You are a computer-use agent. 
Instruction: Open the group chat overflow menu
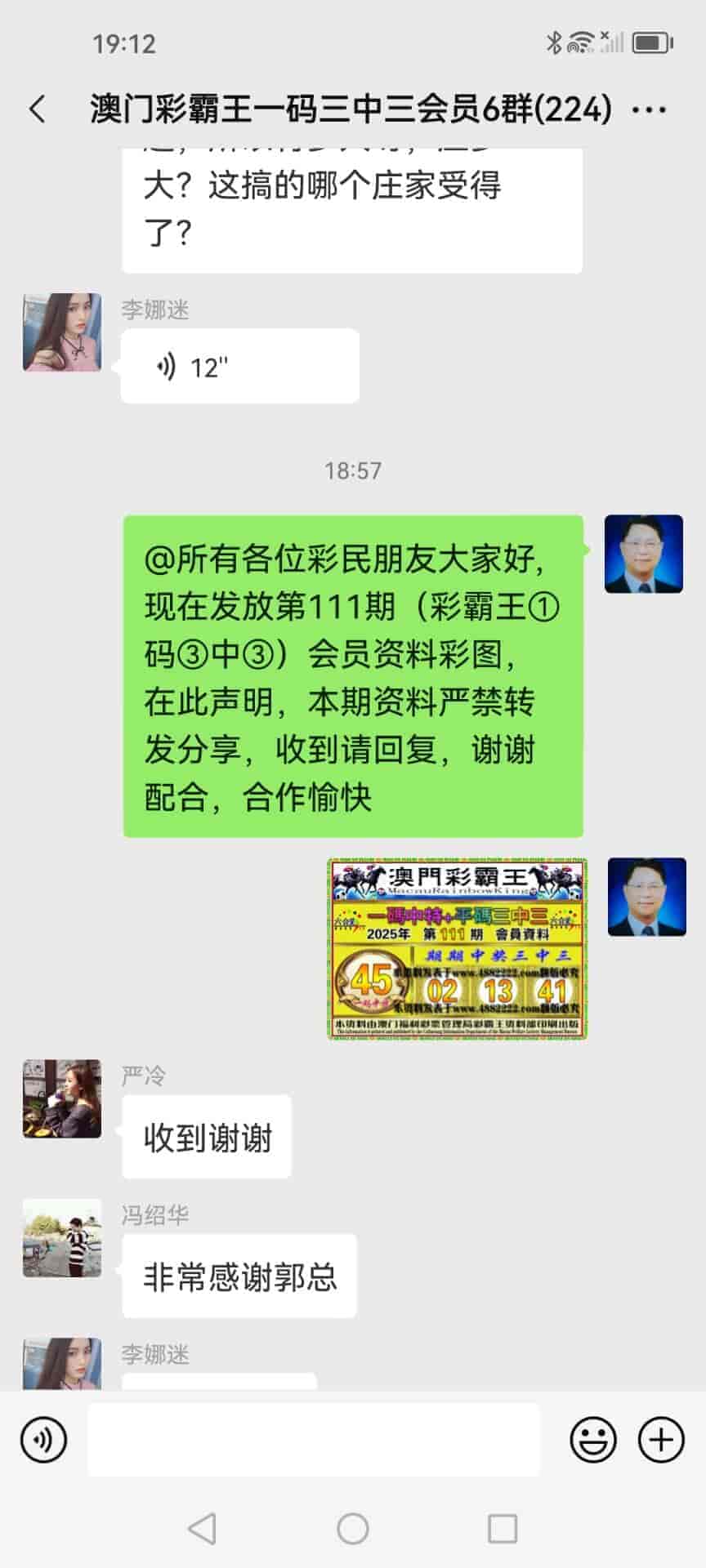point(650,109)
